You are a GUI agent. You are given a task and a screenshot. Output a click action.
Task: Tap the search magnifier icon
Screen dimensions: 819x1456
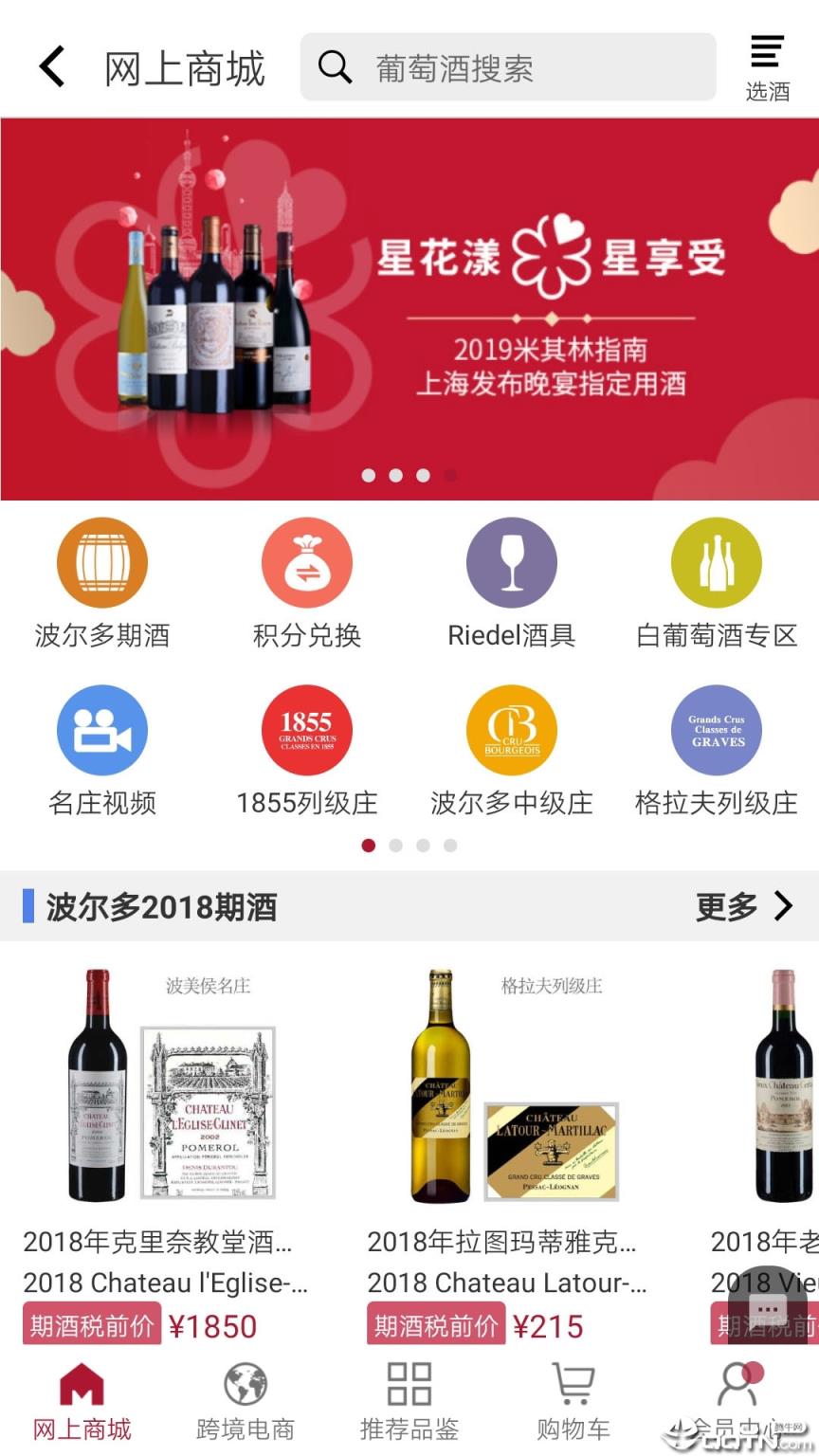click(336, 67)
